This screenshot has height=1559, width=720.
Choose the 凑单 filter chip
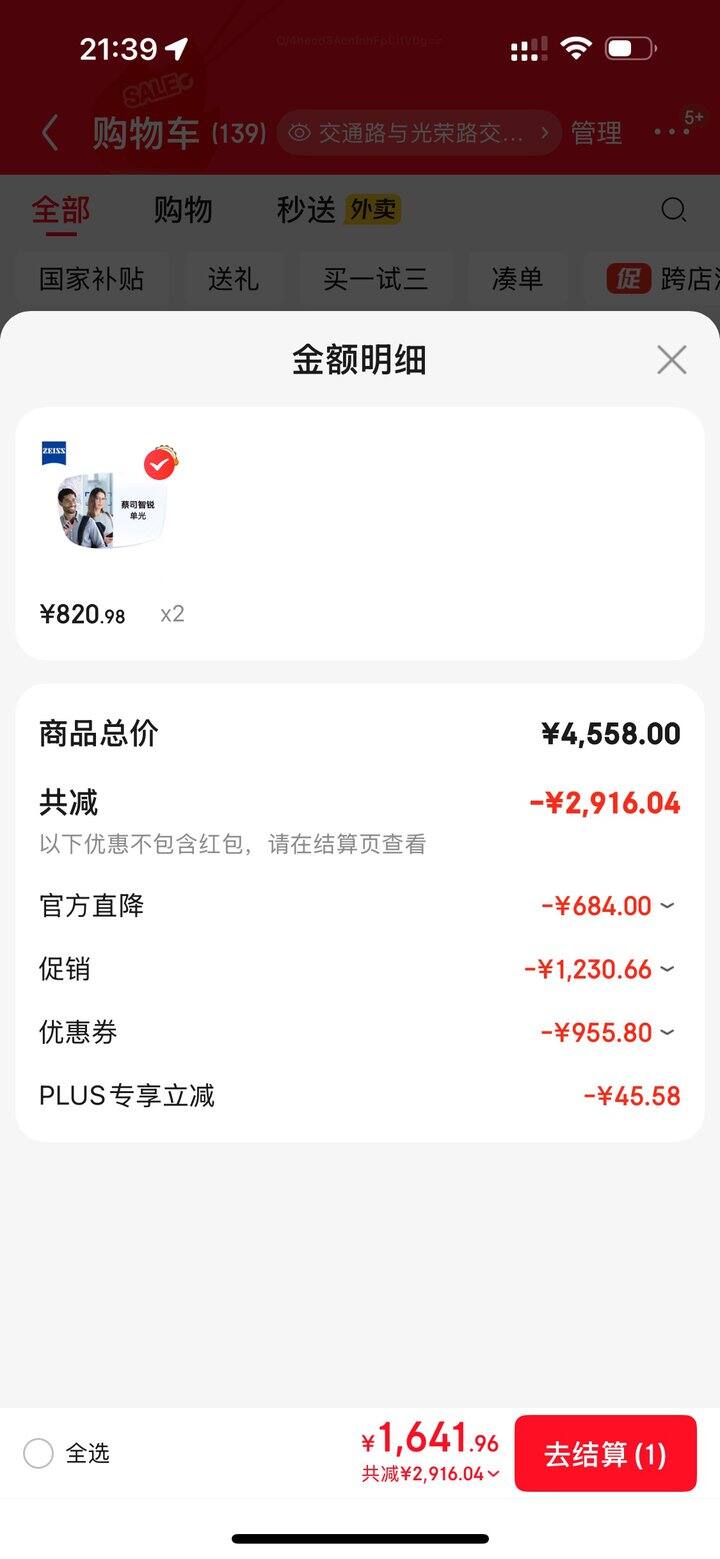point(517,279)
